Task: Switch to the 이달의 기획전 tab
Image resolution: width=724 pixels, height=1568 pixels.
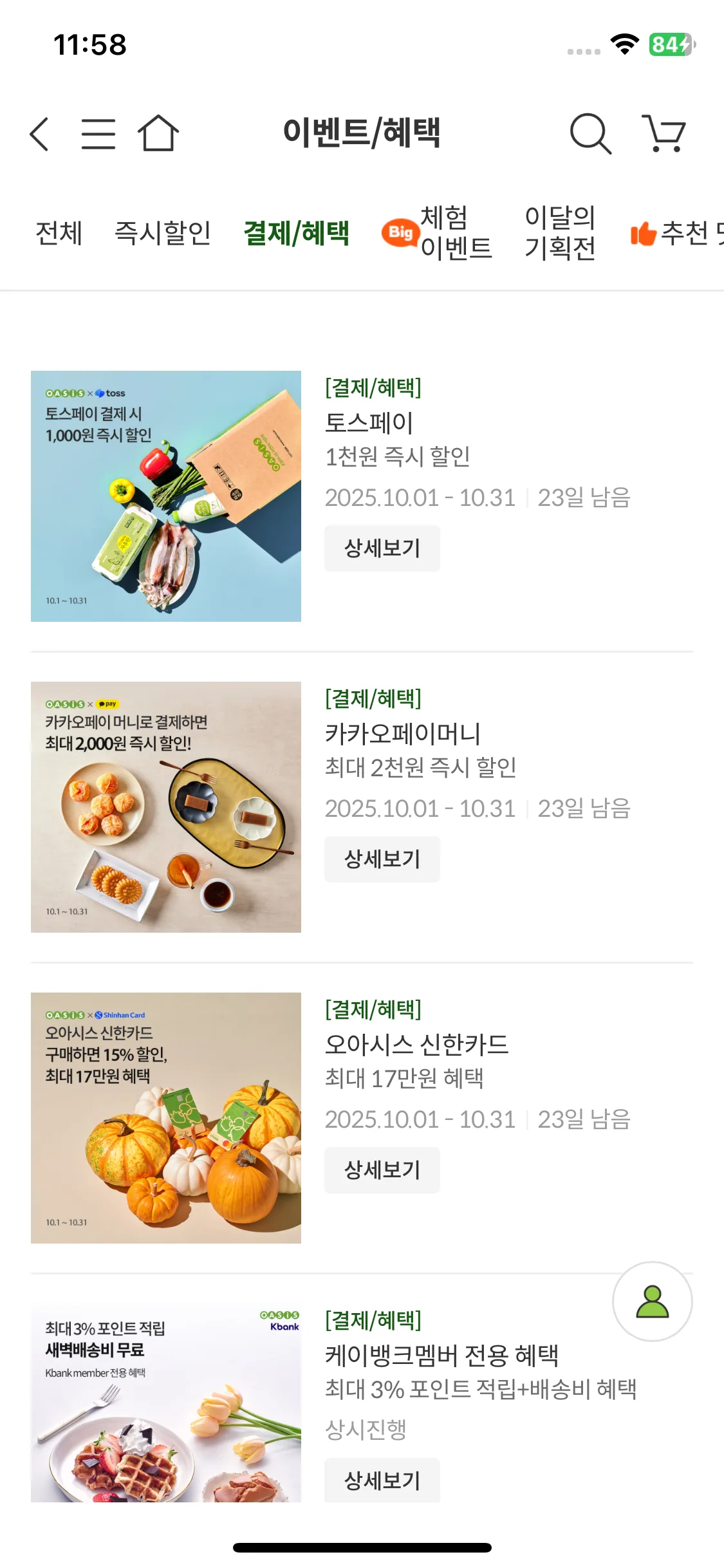Action: [560, 233]
